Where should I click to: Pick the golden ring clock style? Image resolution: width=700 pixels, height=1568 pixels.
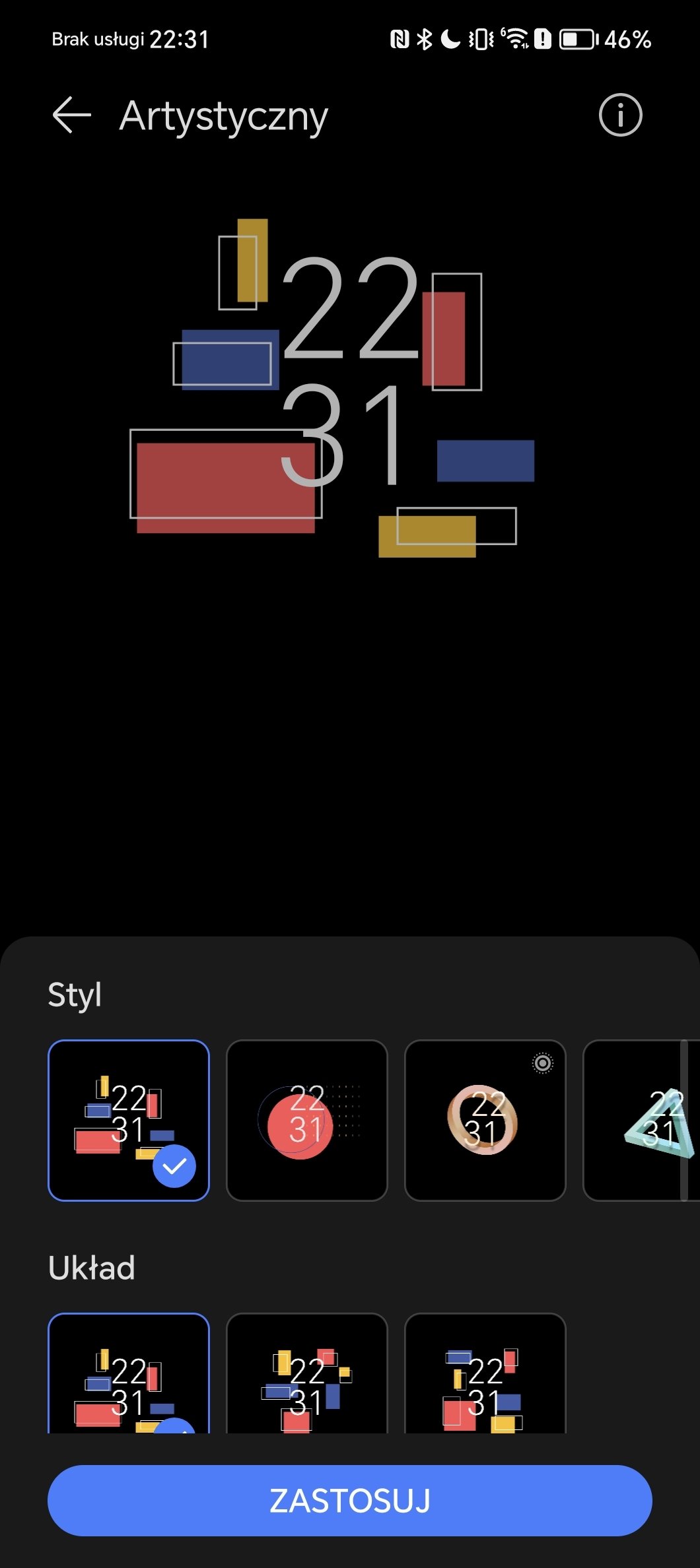pos(485,1120)
